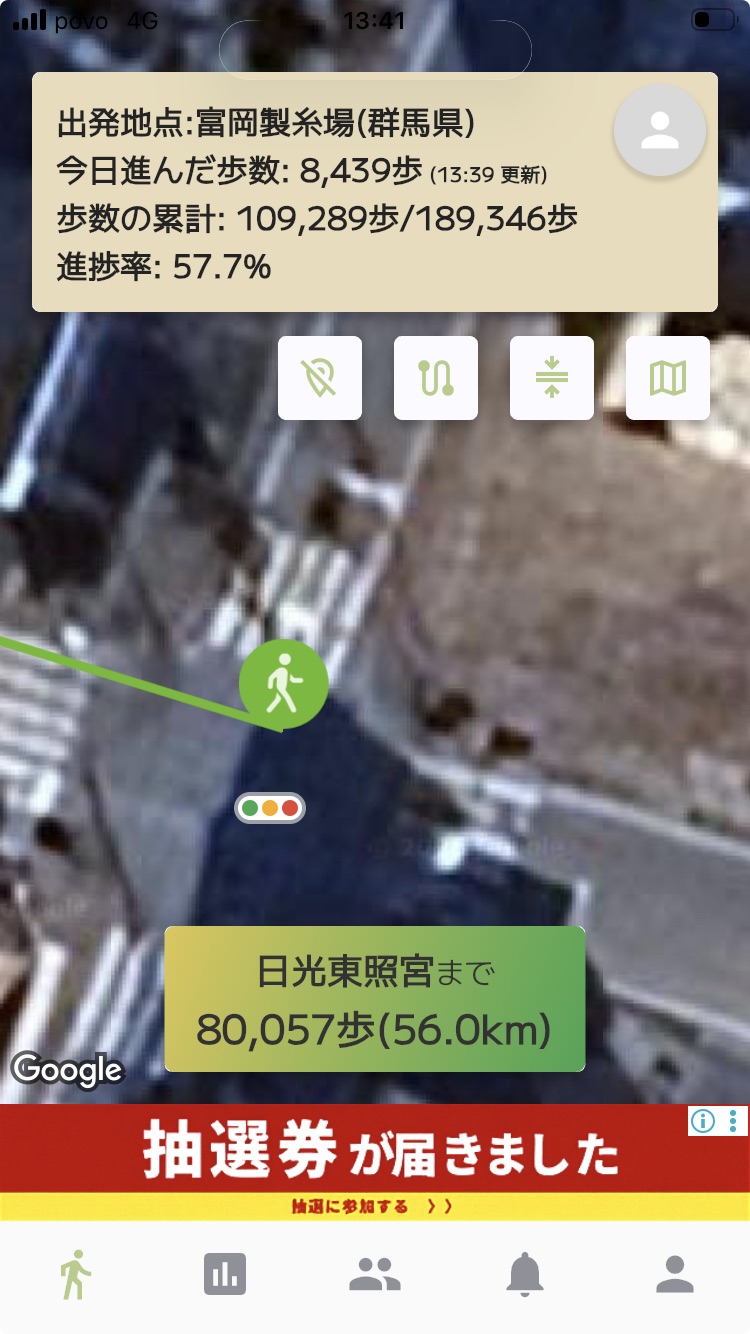The image size is (750, 1334).
Task: Open the ad info icon
Action: tap(703, 1121)
